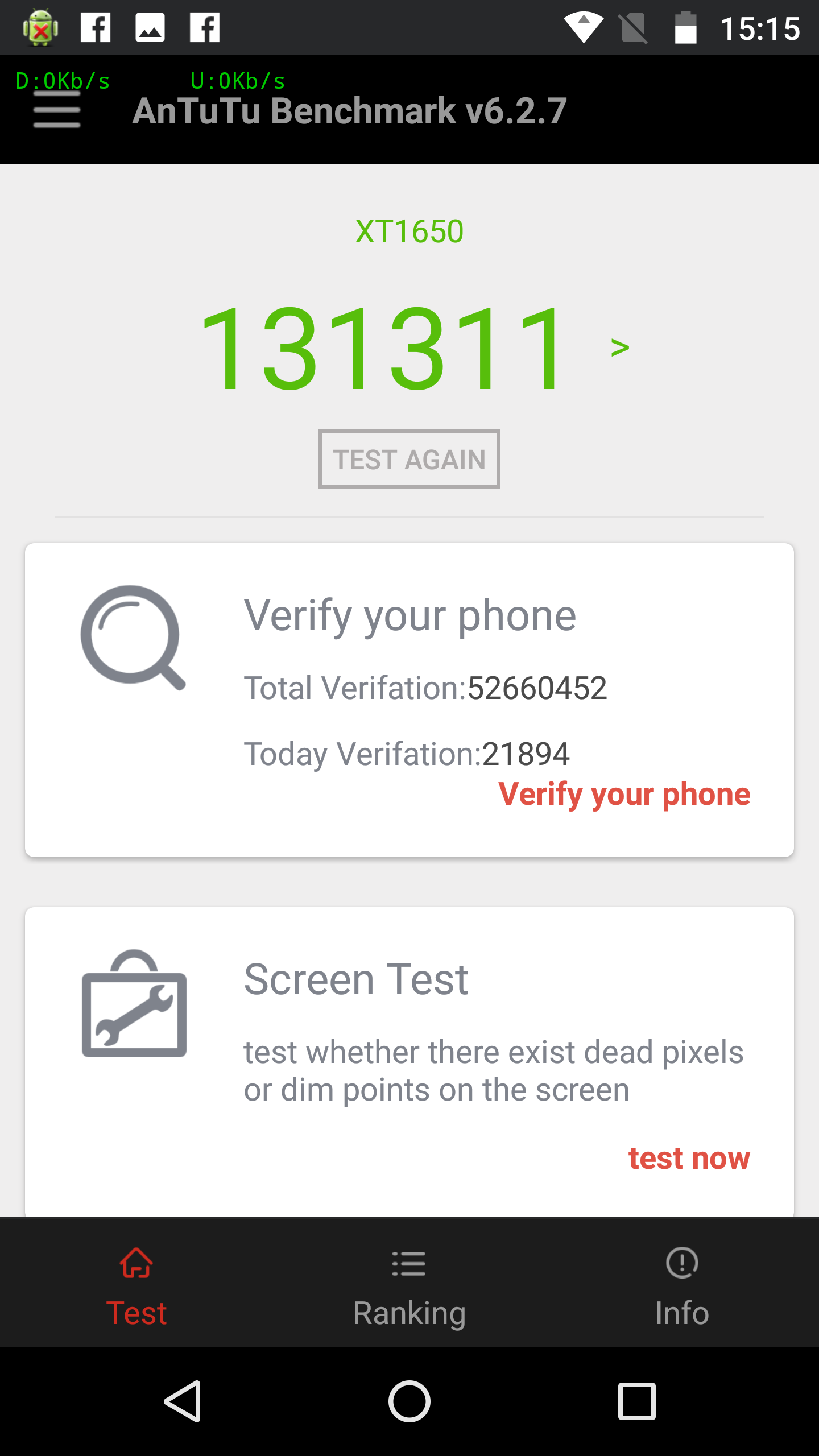This screenshot has height=1456, width=819.
Task: Select the Test tab
Action: tap(136, 1287)
